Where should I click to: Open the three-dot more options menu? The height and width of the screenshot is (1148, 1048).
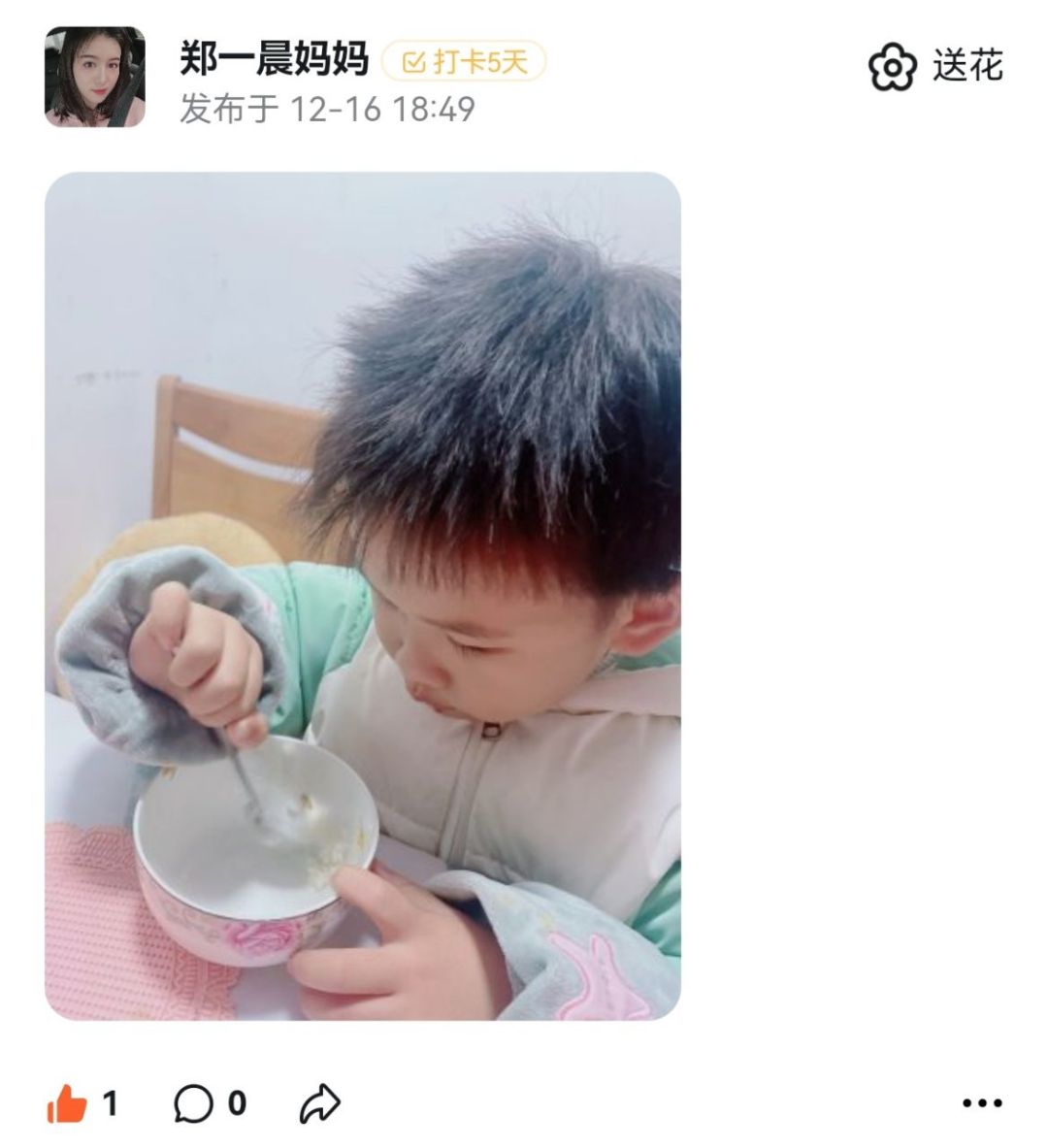point(981,1103)
